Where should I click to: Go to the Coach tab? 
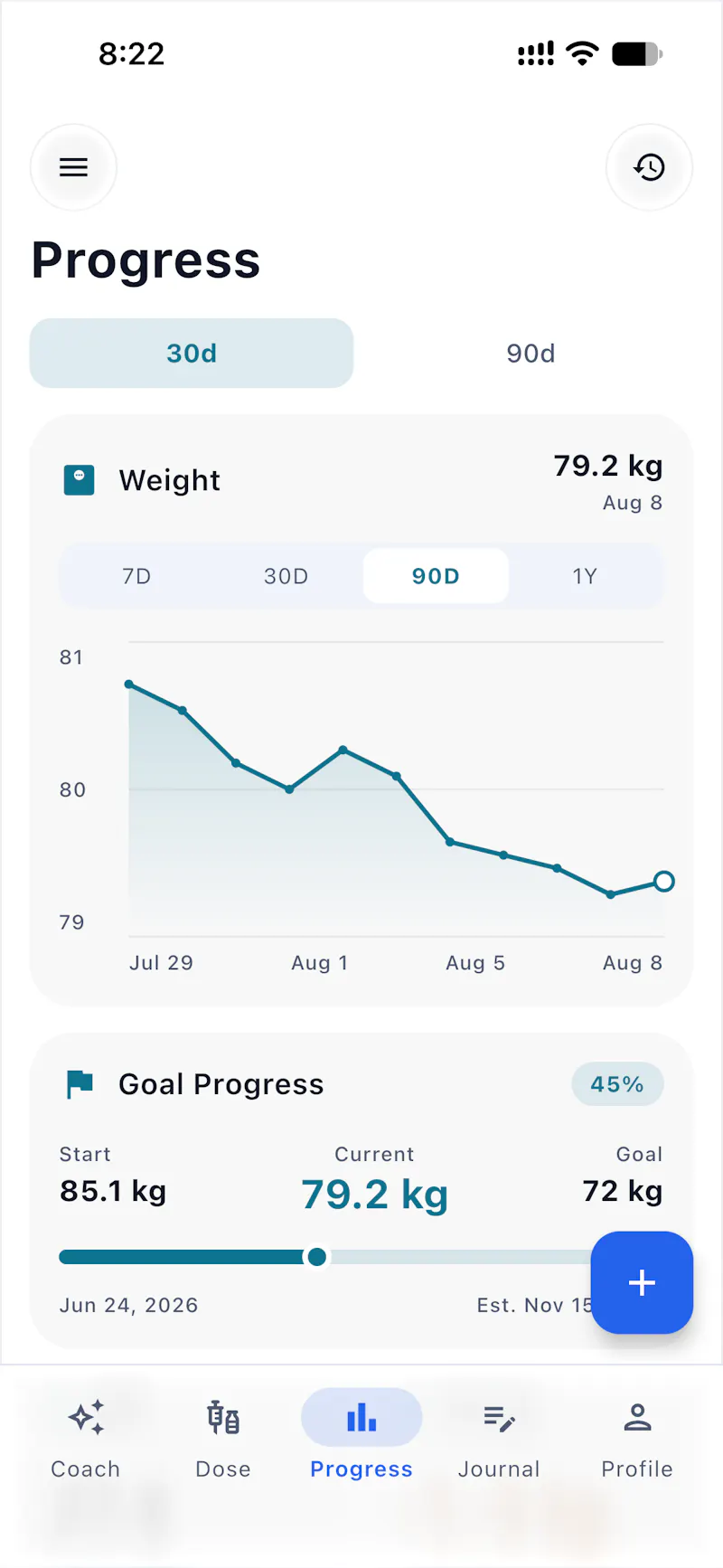86,1439
